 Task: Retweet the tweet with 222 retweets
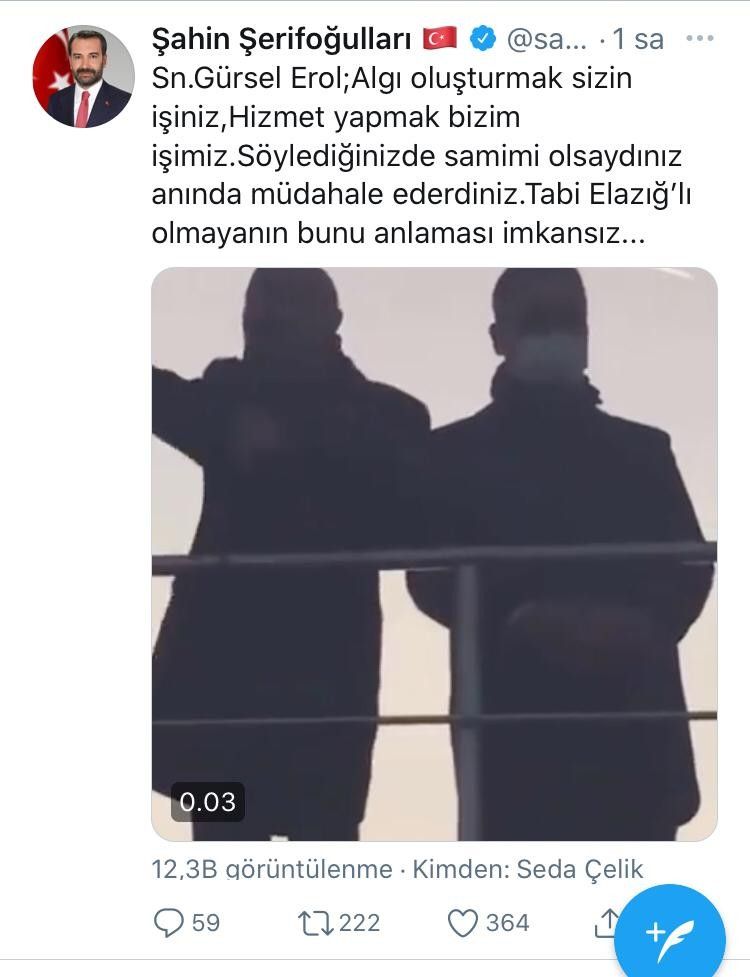pos(315,922)
